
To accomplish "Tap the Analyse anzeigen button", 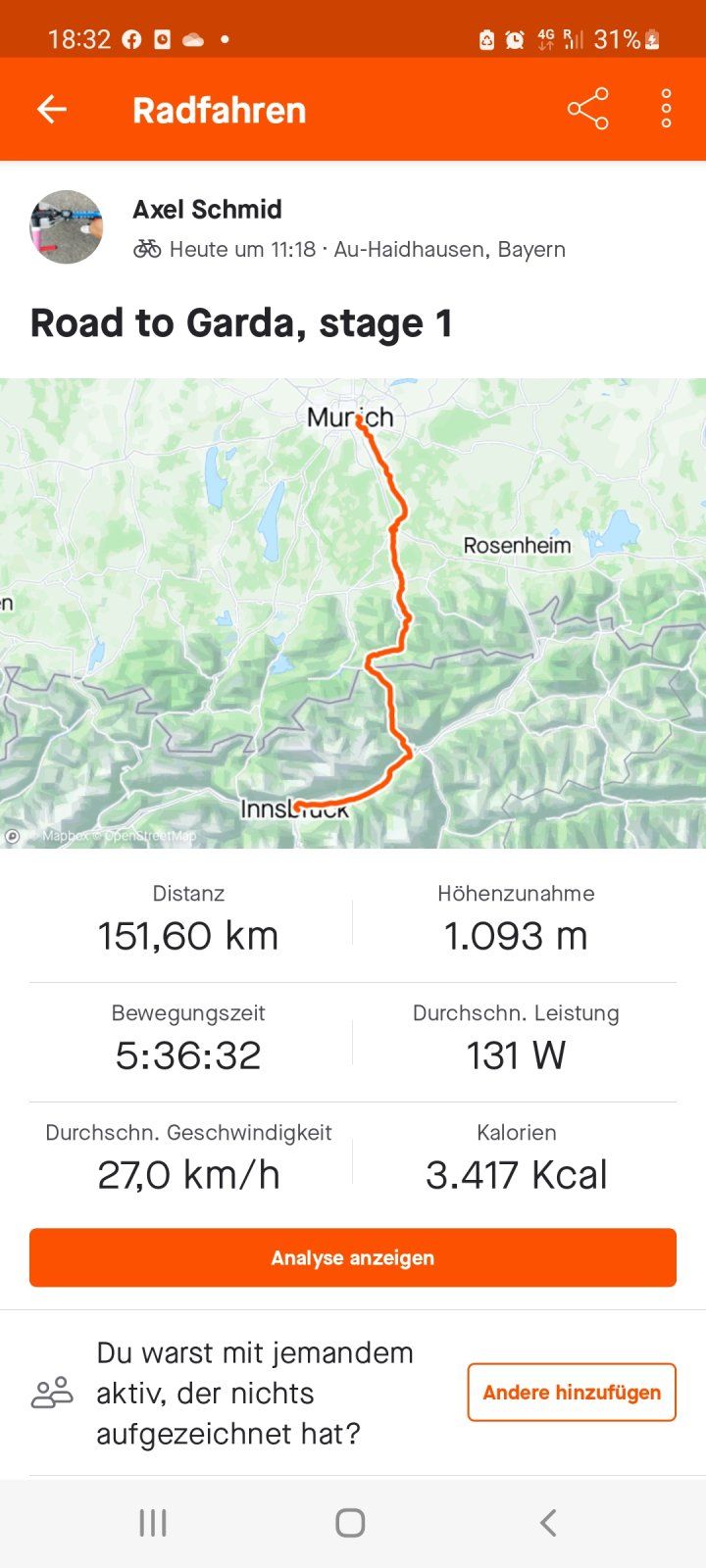I will (353, 1257).
